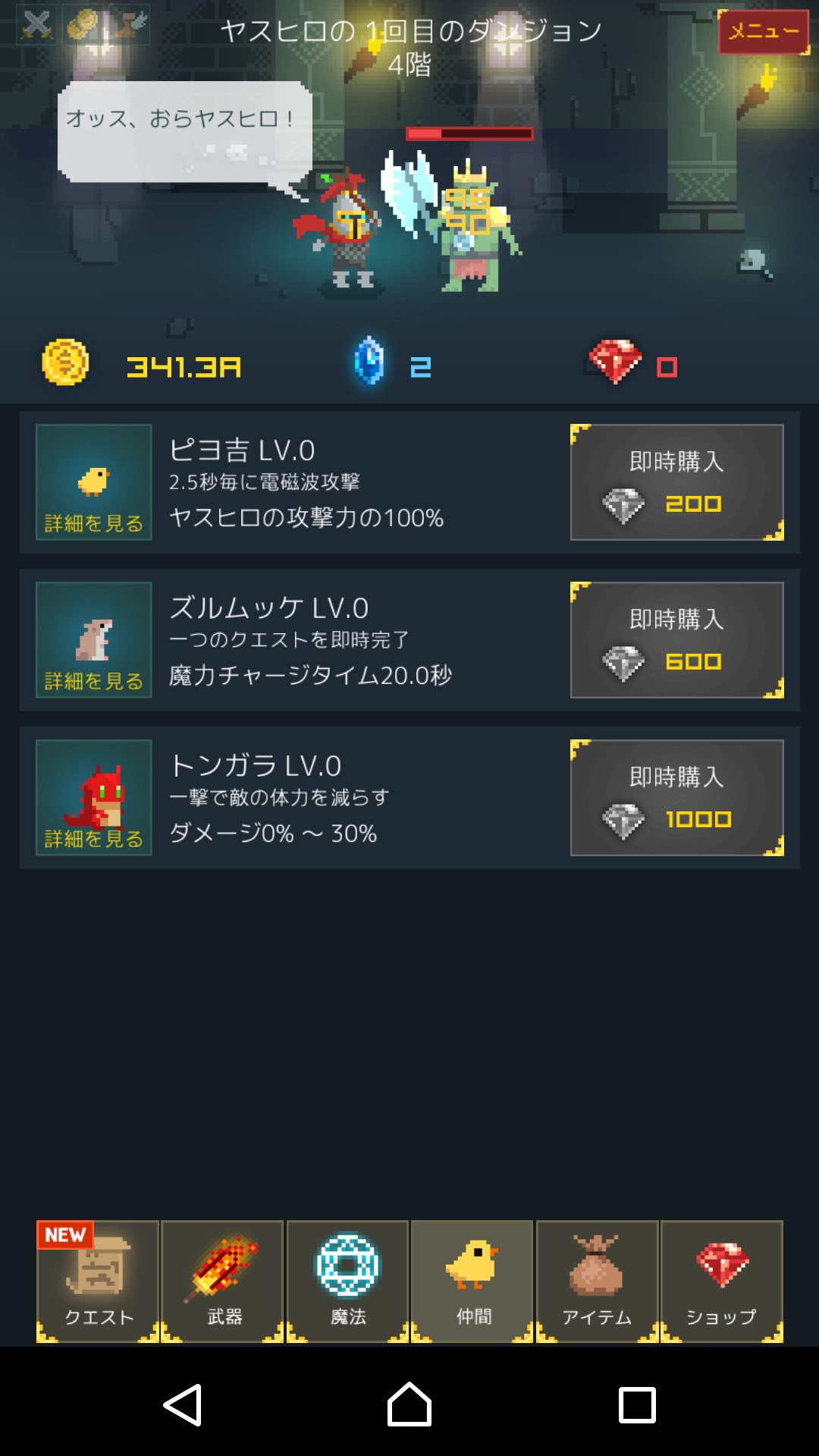Open the ショップ tab
The image size is (819, 1456).
[x=721, y=1282]
